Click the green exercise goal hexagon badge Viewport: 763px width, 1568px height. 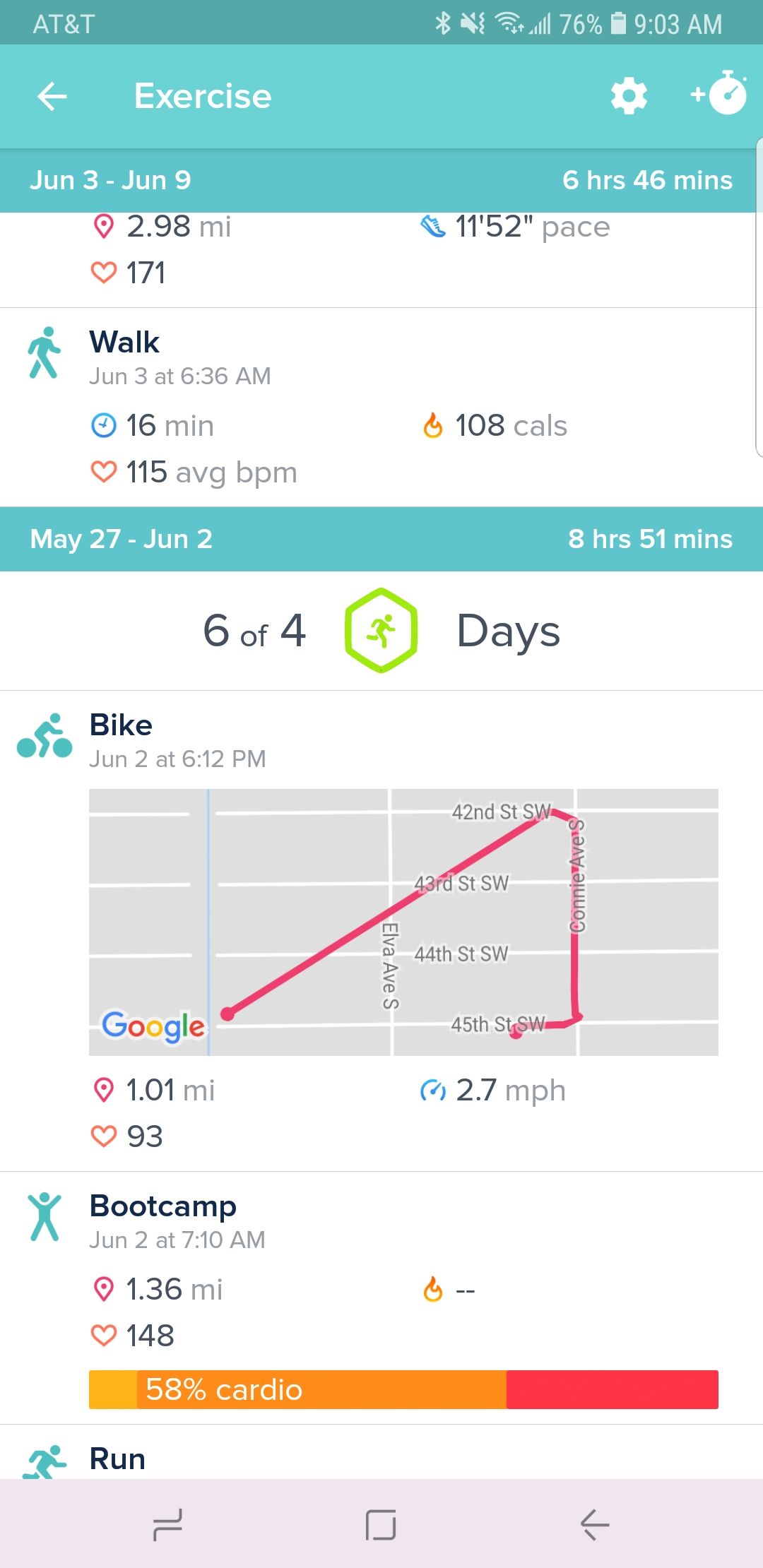point(381,631)
